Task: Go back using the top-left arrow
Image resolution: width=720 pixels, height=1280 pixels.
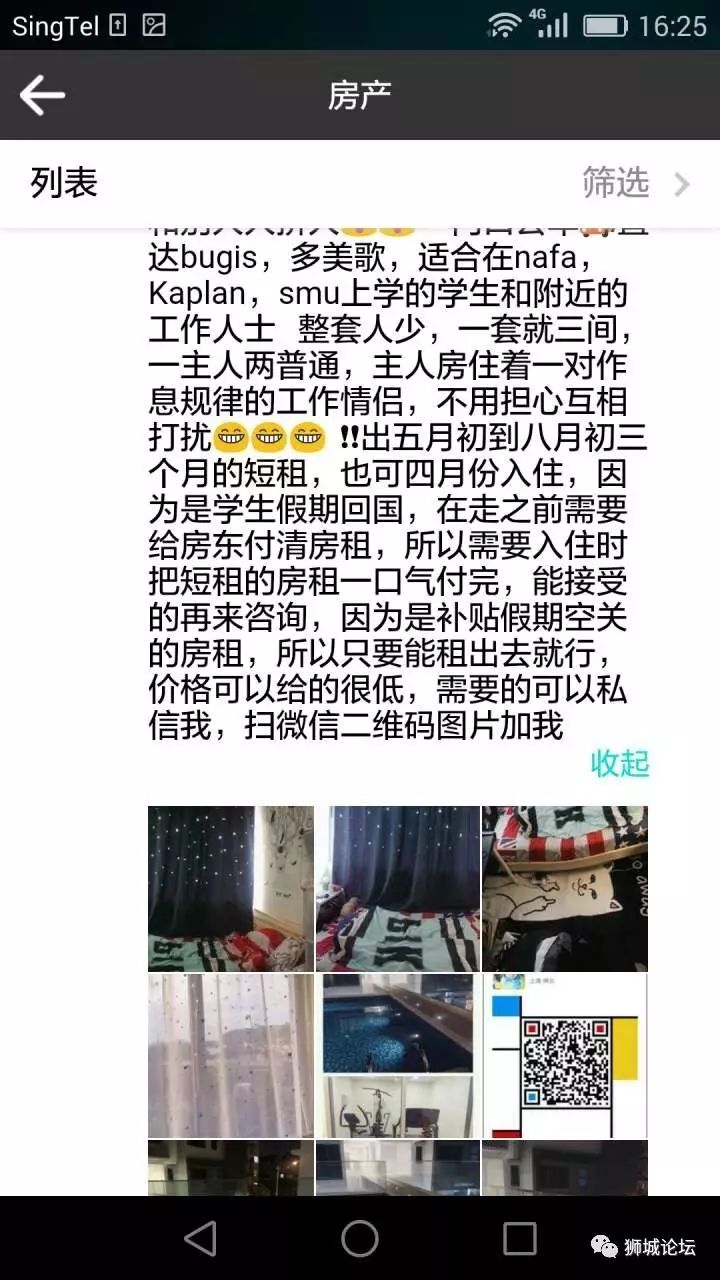Action: click(42, 96)
